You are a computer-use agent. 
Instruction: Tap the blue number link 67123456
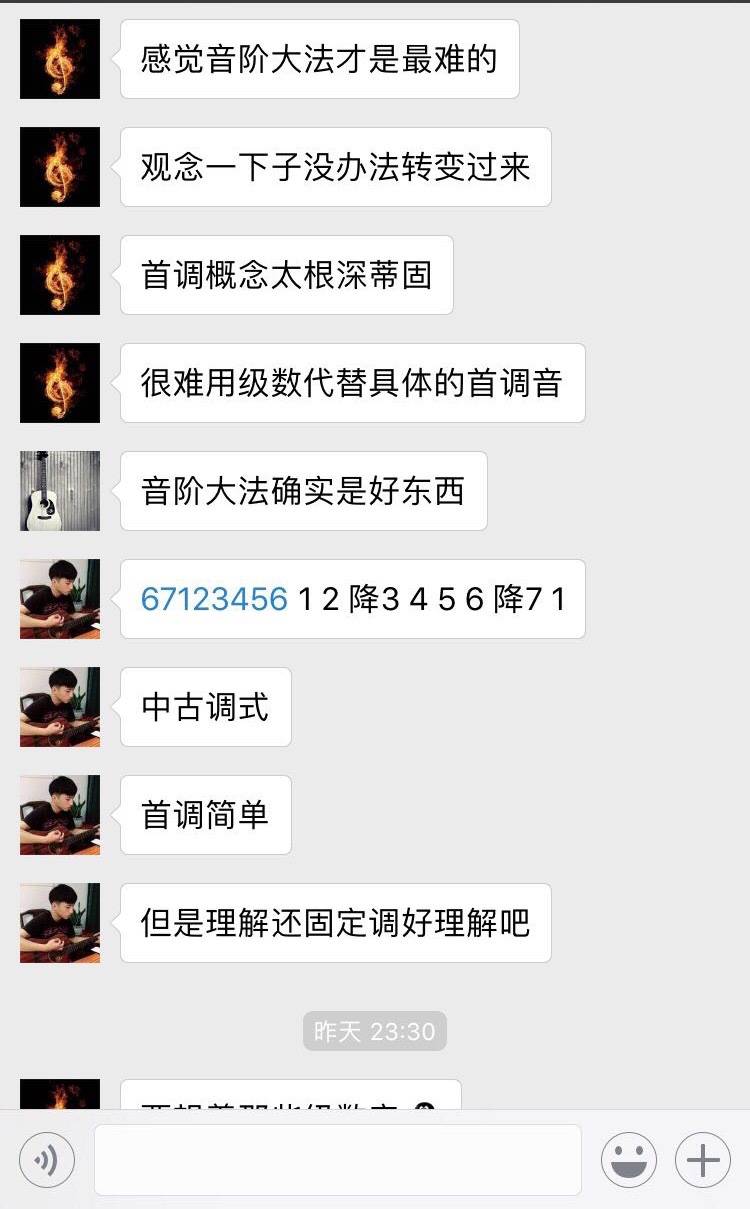(214, 599)
